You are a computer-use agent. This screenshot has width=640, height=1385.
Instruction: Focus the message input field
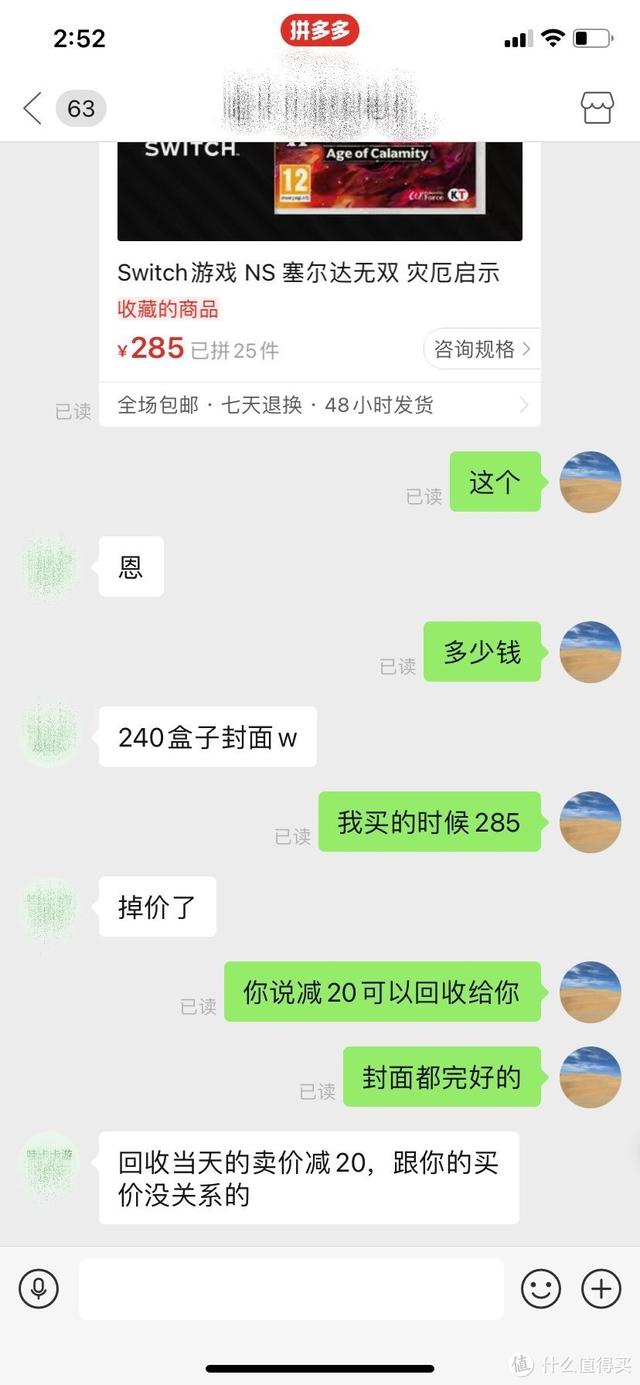click(290, 1288)
